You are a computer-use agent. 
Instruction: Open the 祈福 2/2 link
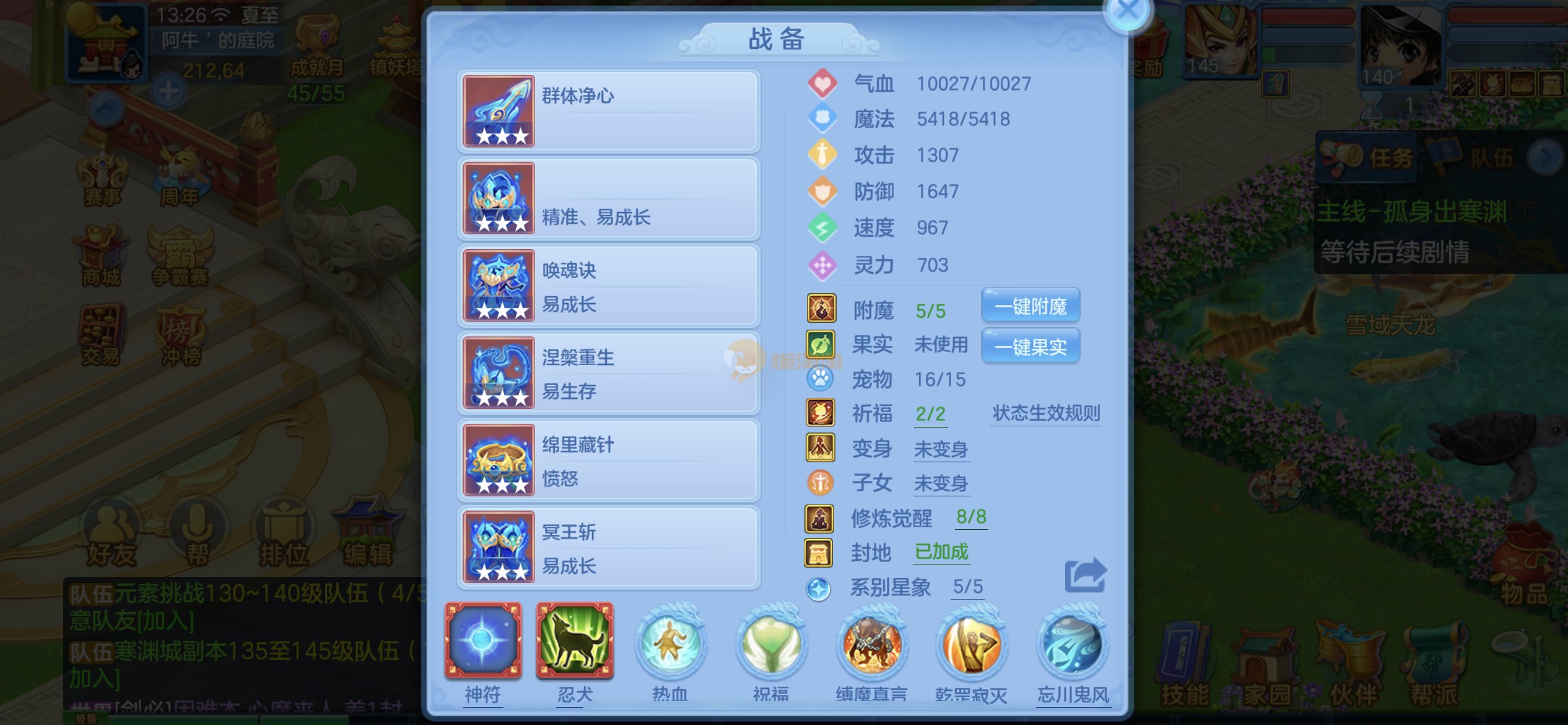(x=930, y=414)
